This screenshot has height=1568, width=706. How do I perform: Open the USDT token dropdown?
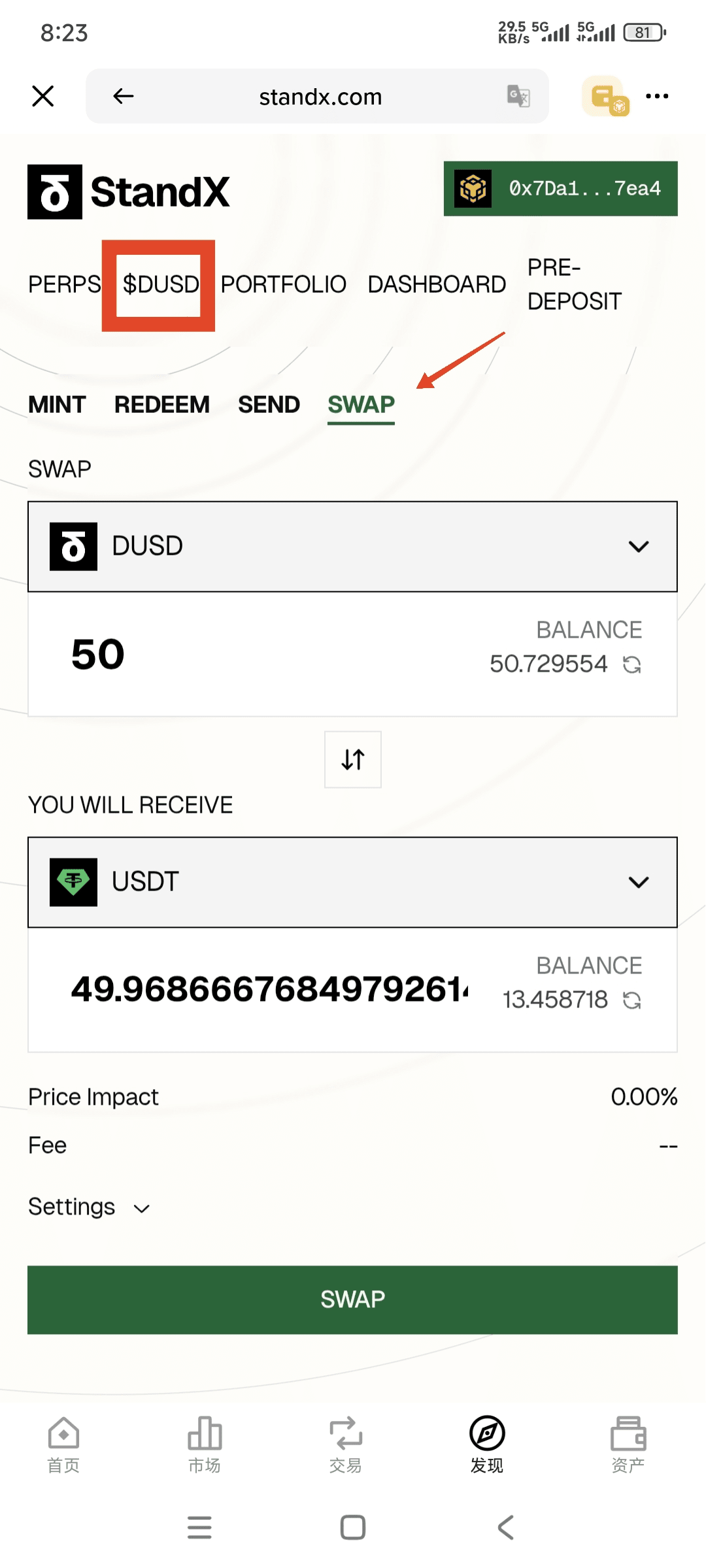352,882
